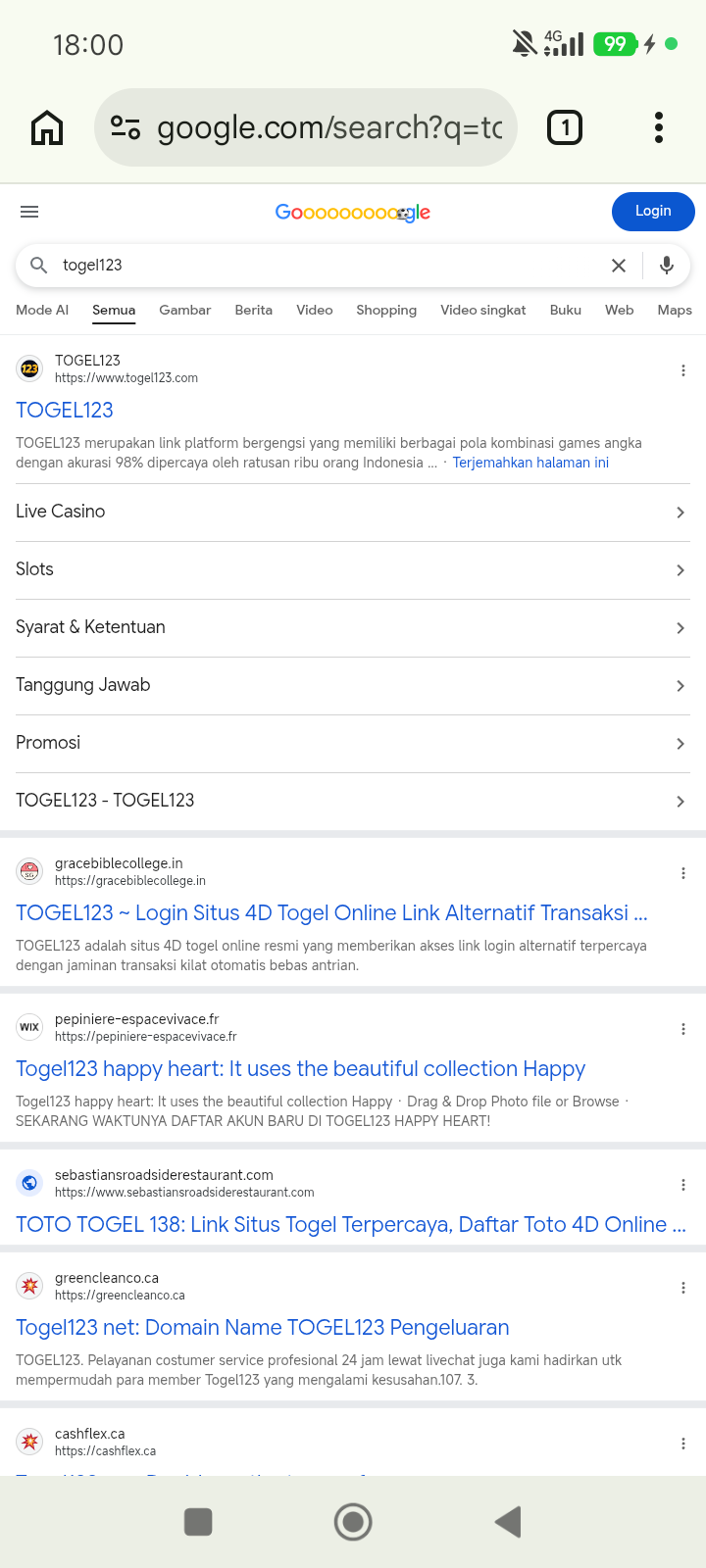Open the gracebiblecollege.in search result title
706x1568 pixels.
[331, 913]
